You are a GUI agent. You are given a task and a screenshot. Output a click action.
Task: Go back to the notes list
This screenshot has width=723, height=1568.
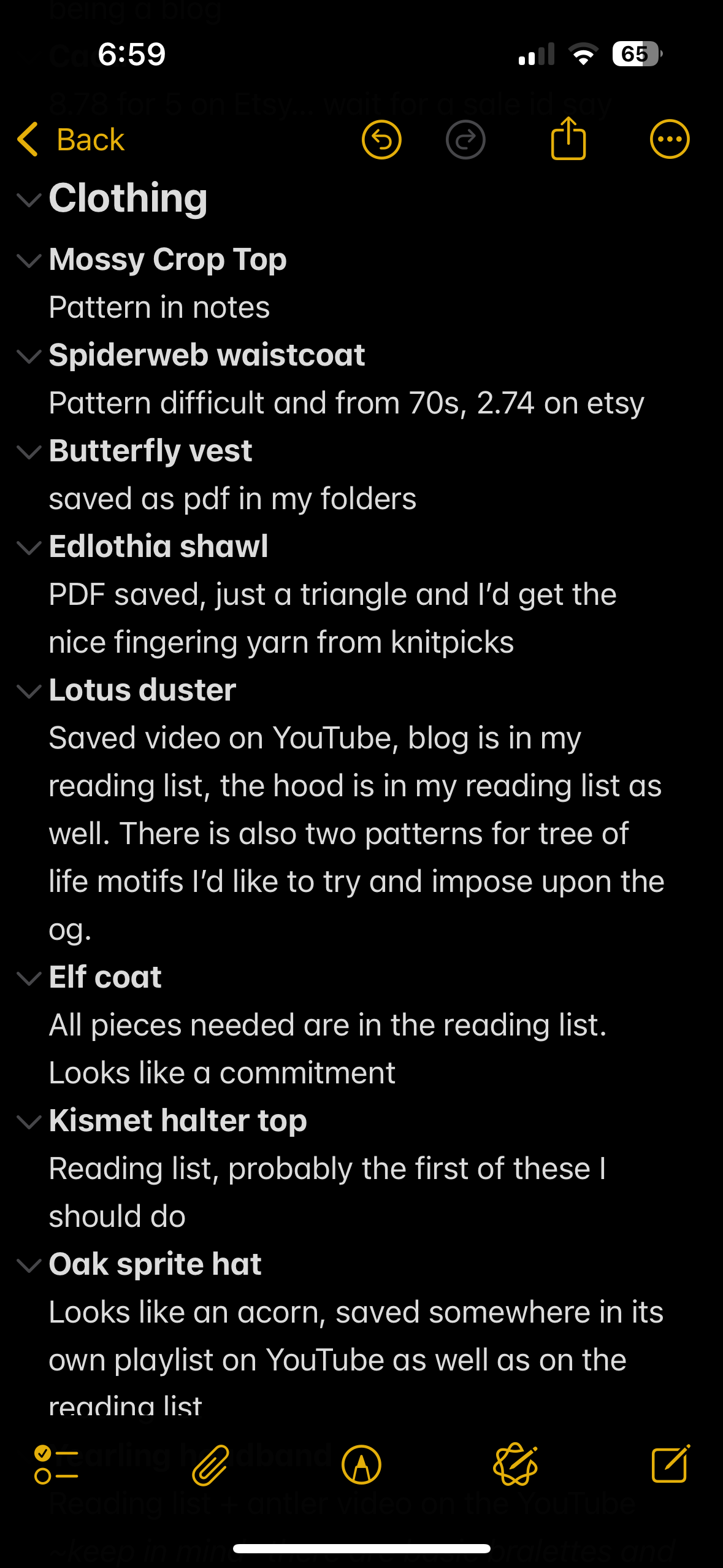[71, 140]
